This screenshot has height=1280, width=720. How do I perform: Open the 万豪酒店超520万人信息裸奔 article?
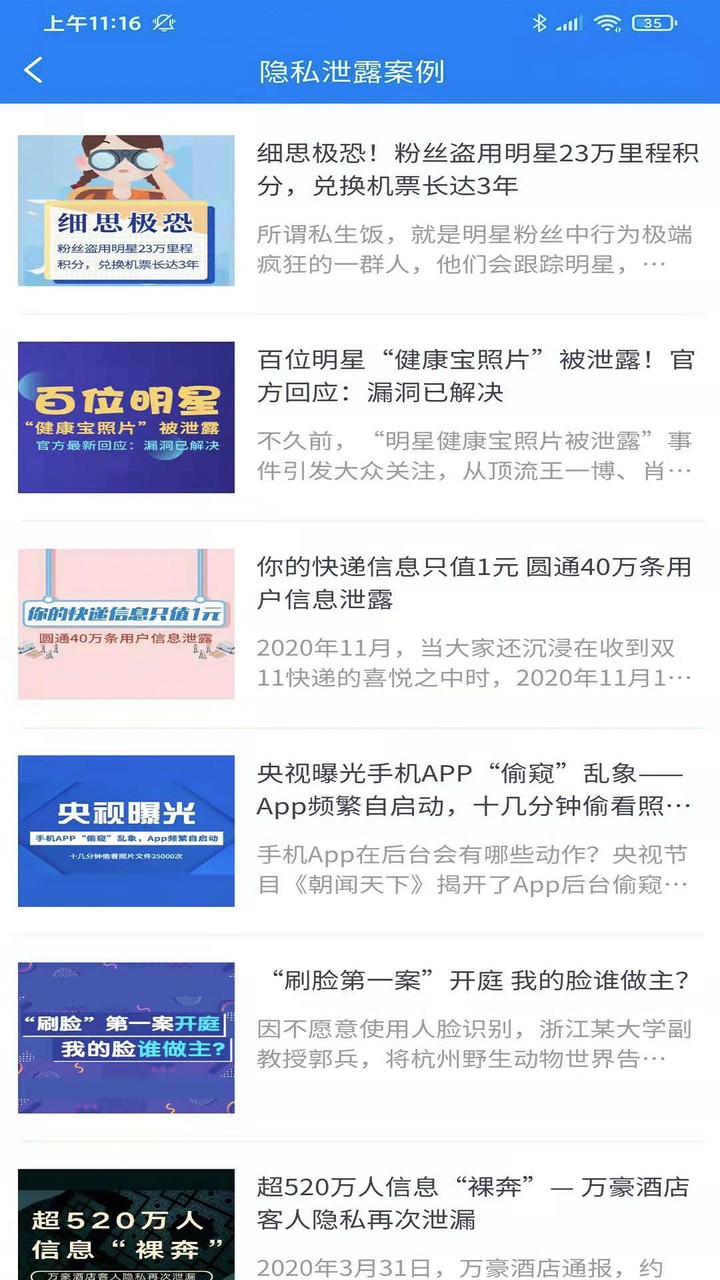point(472,1203)
